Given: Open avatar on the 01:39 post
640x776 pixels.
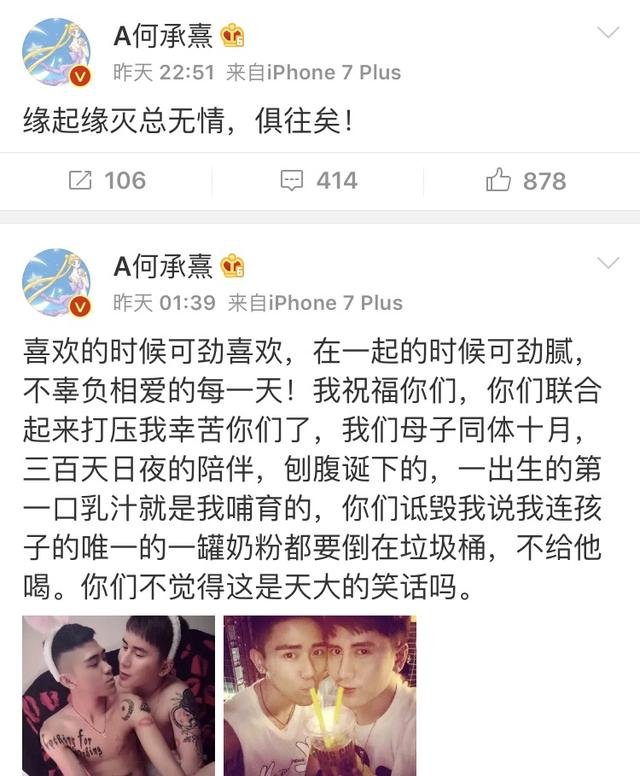Looking at the screenshot, I should pyautogui.click(x=56, y=284).
